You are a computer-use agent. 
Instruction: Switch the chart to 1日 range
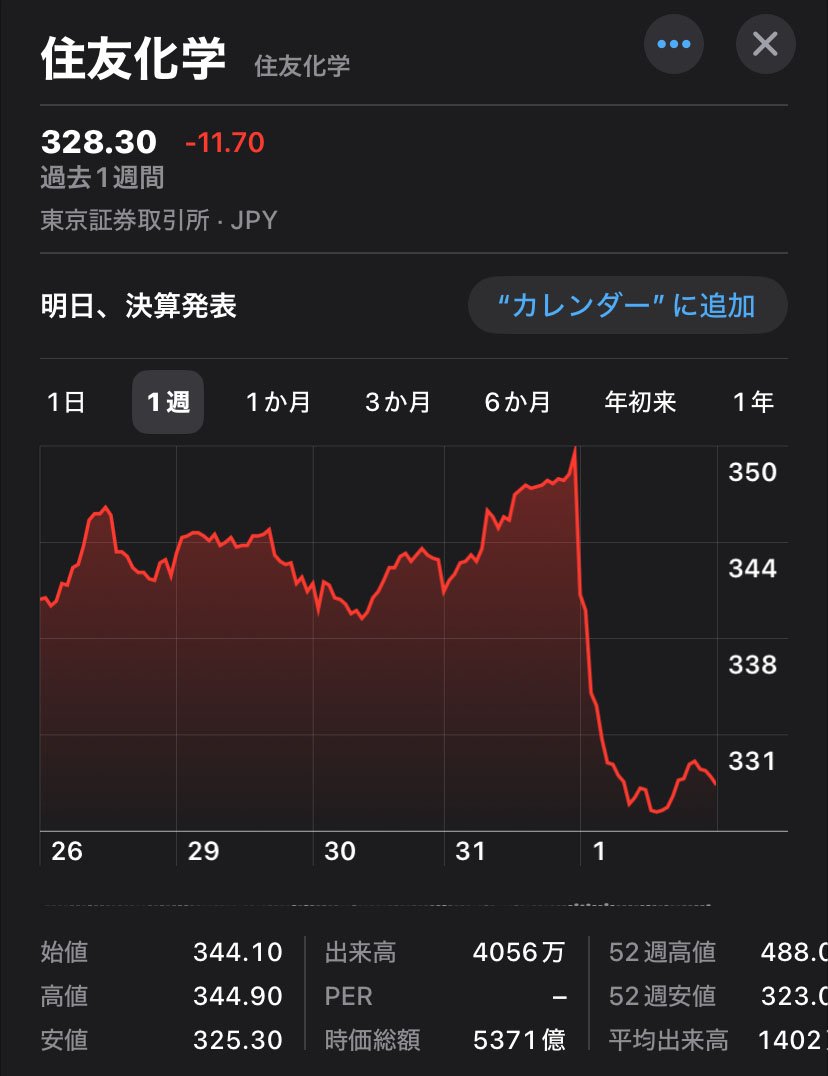click(66, 402)
